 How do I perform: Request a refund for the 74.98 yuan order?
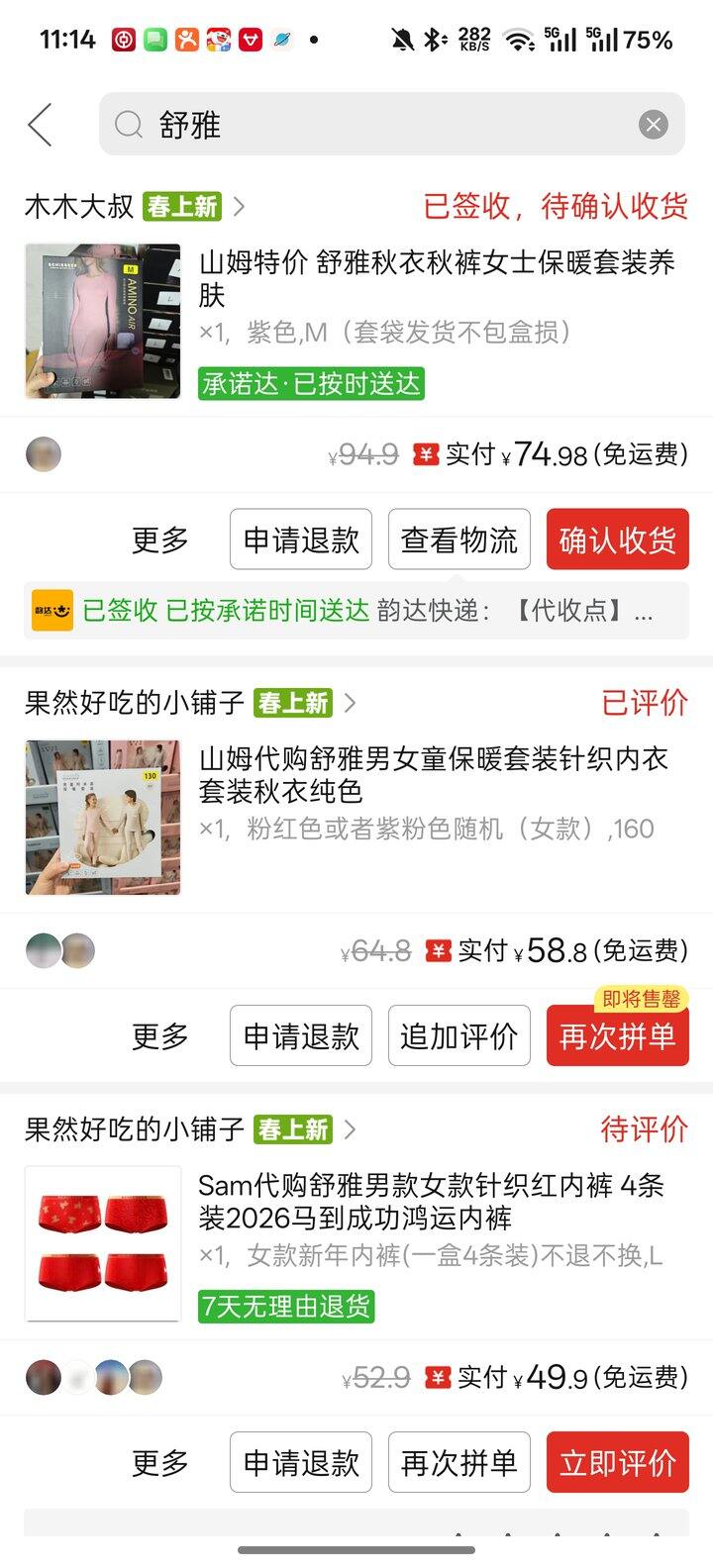pyautogui.click(x=301, y=539)
